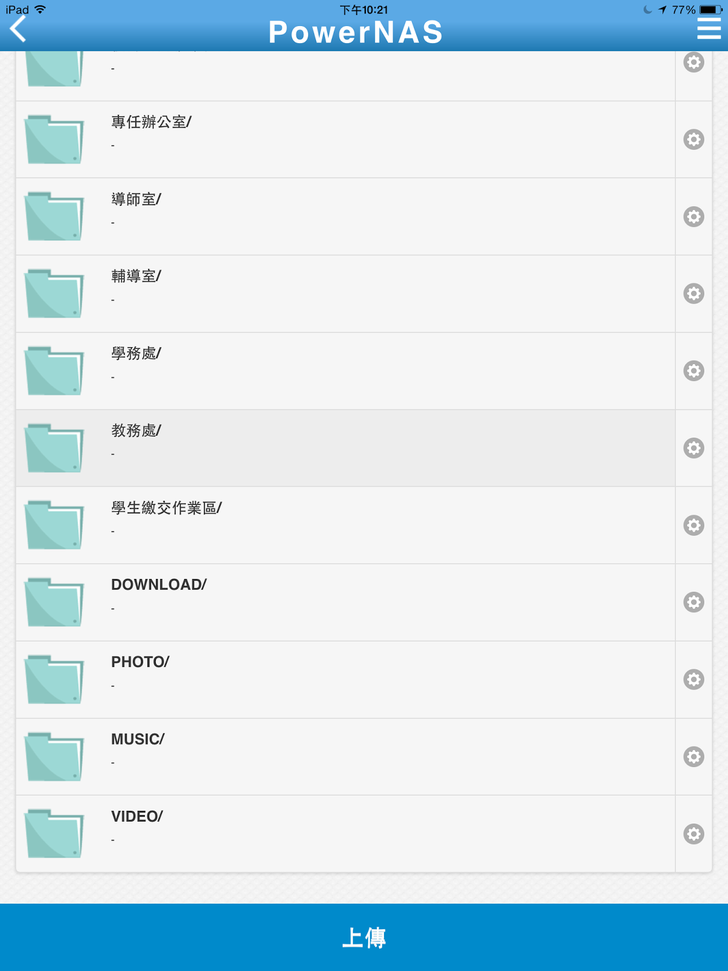Go back using the top-left arrow
Screen dimensions: 728x971
pyautogui.click(x=18, y=29)
